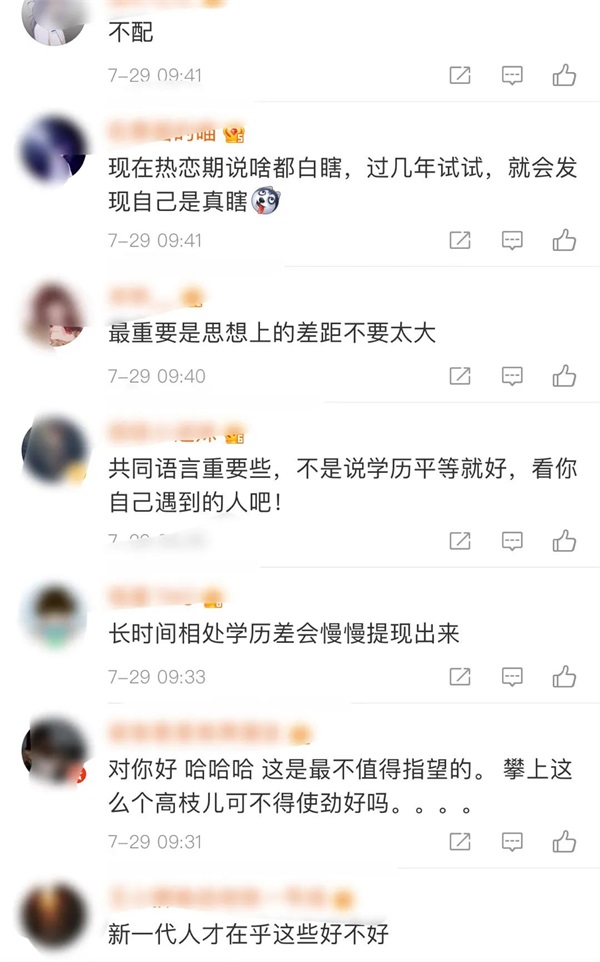Image resolution: width=600 pixels, height=962 pixels.
Task: Open the avatar of the 思想上的差距 commenter
Action: [x=54, y=314]
